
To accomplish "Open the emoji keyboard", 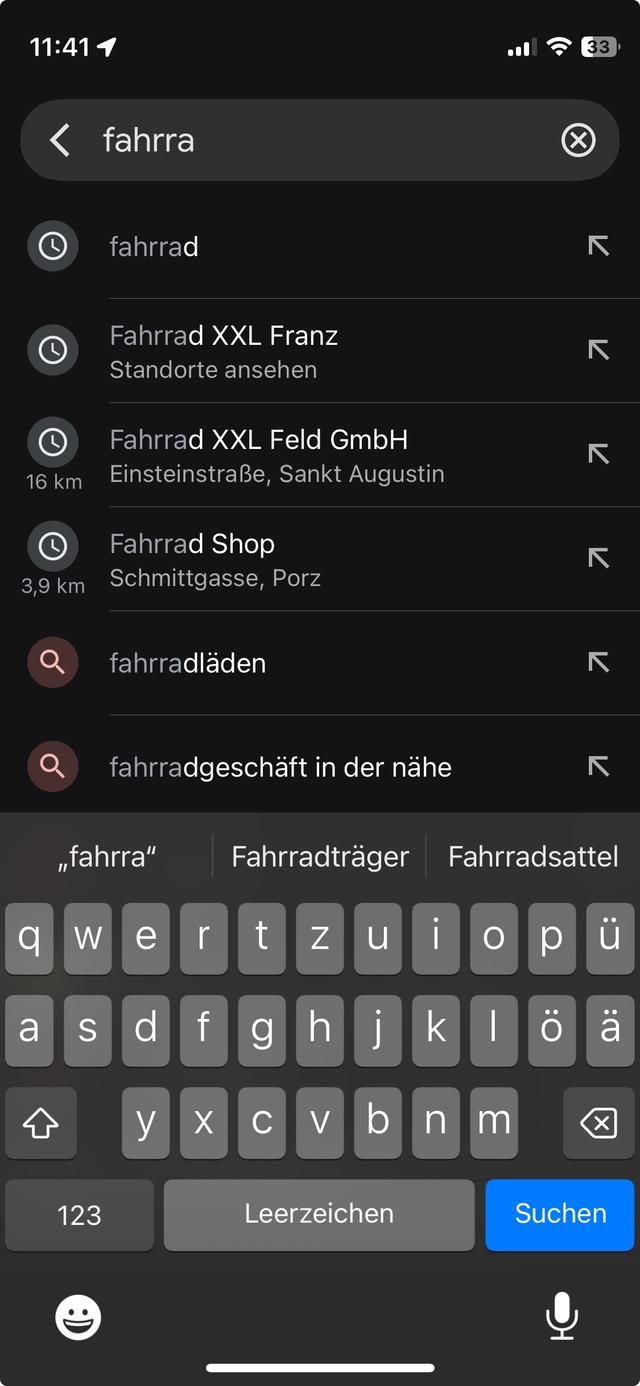I will point(78,1316).
